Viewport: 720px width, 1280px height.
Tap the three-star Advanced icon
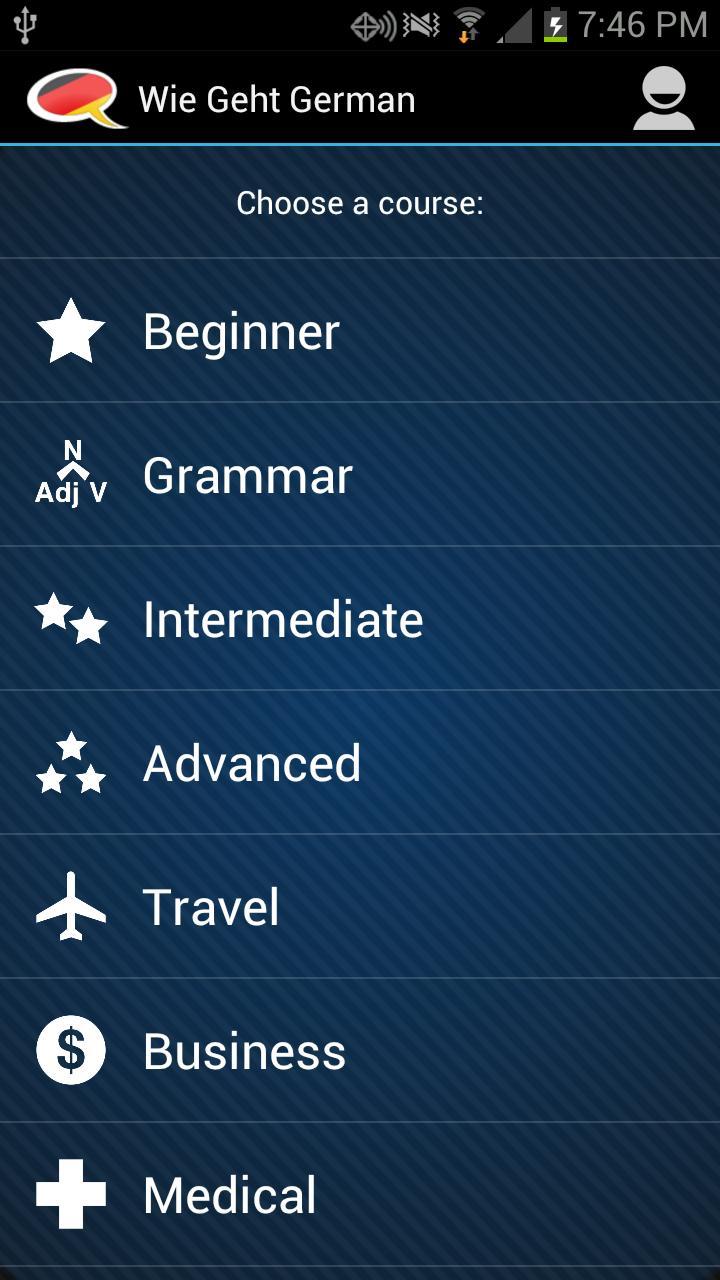pos(70,762)
